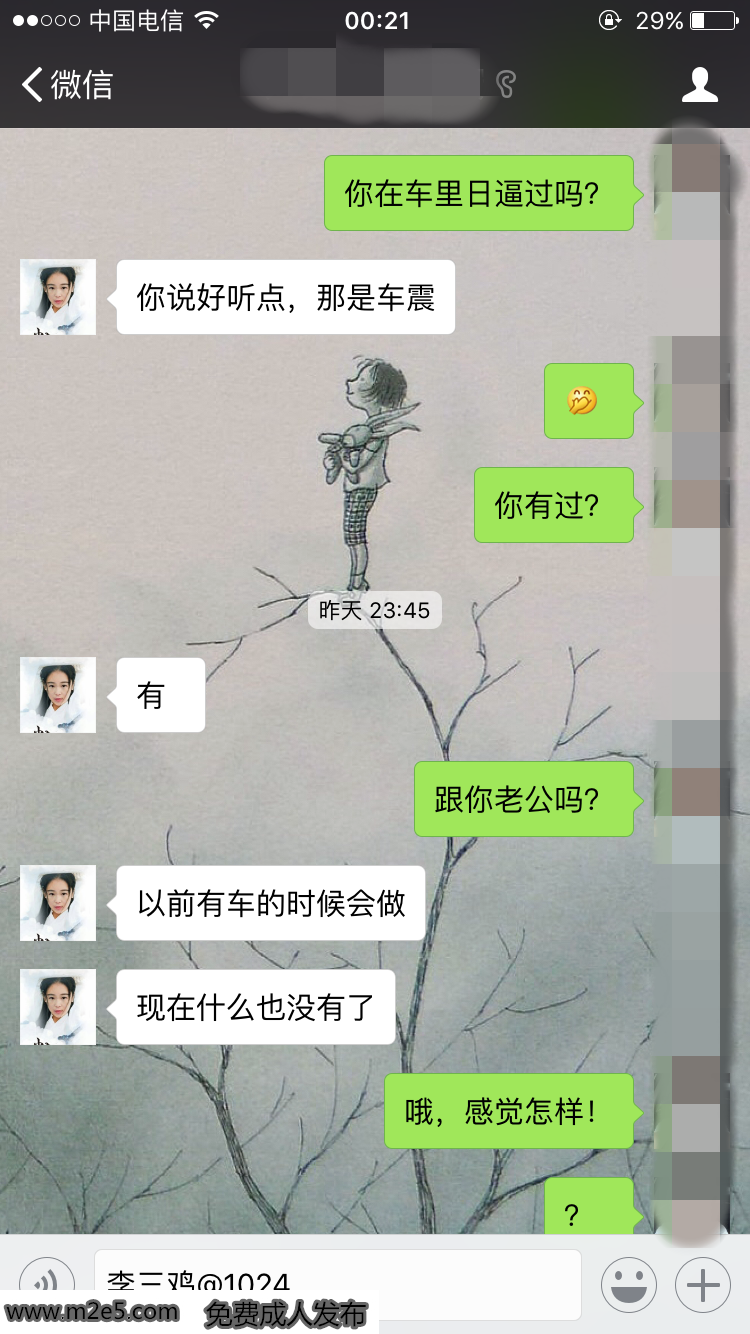View avatar next to 现在什么也没有了
Image resolution: width=750 pixels, height=1334 pixels.
coord(58,1007)
